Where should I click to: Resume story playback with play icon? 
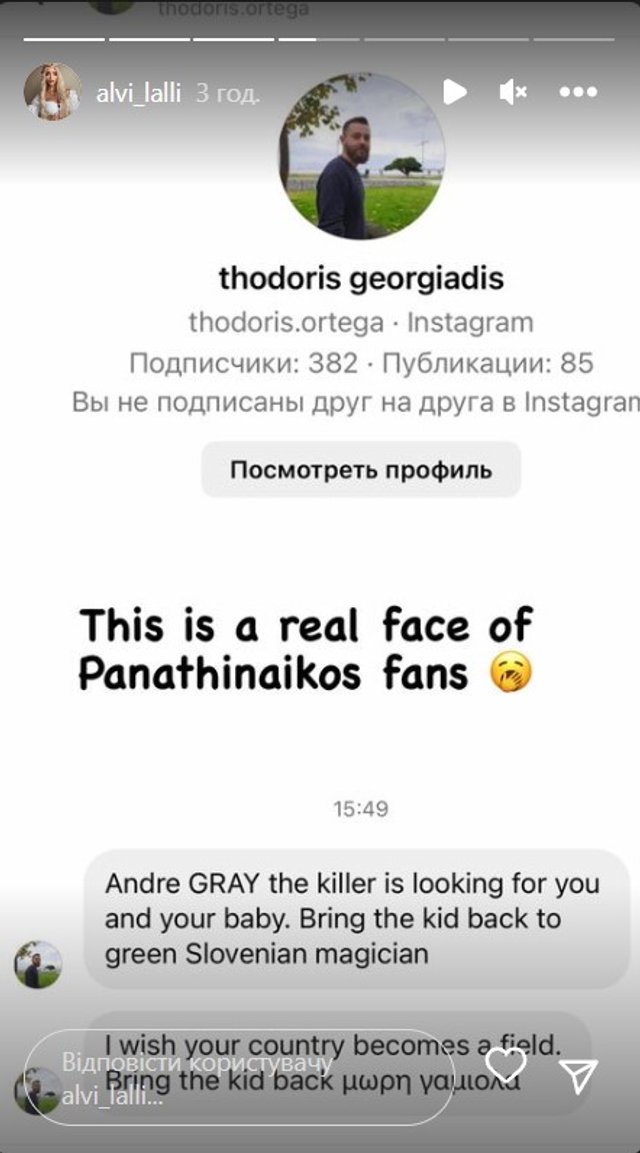(455, 92)
